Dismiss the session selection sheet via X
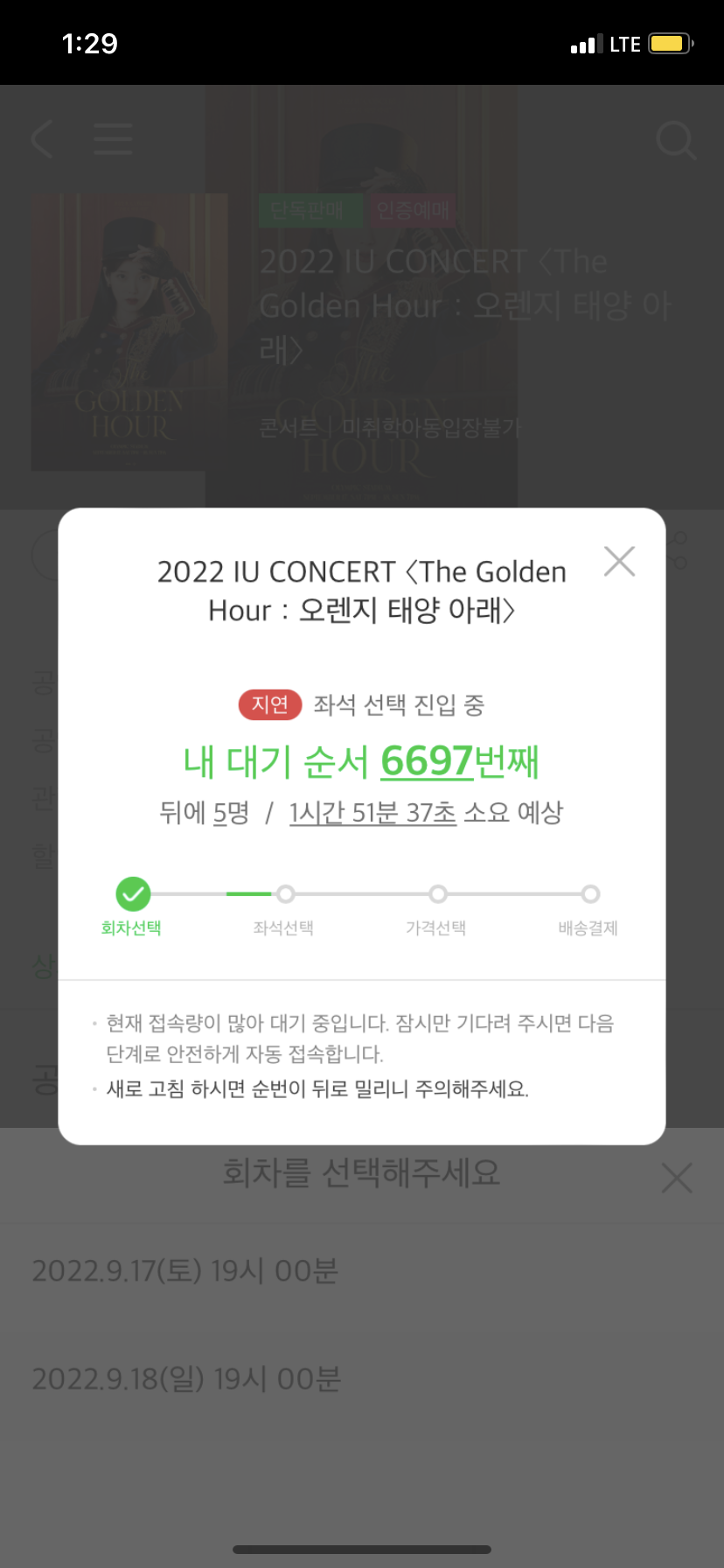724x1568 pixels. [677, 1178]
